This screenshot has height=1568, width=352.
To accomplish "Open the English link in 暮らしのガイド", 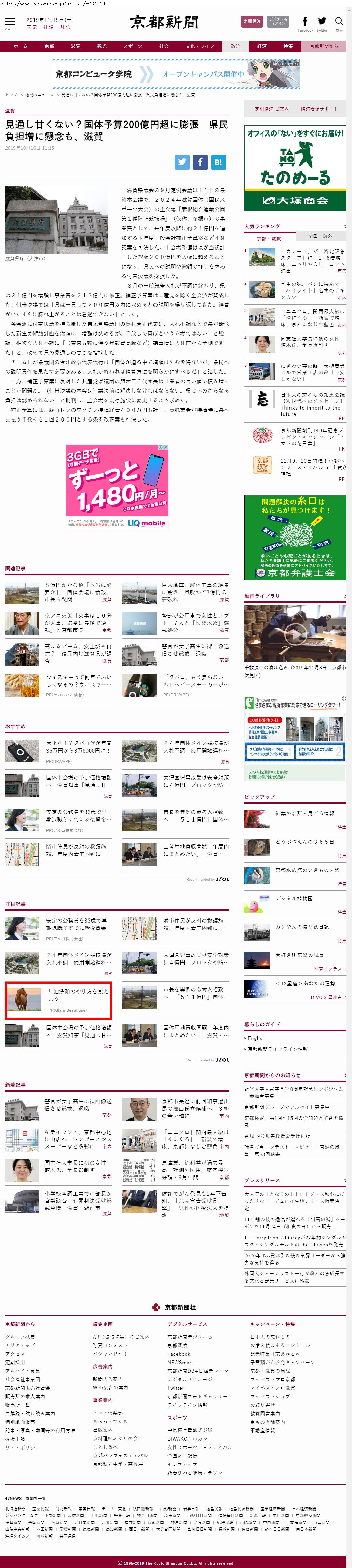I will point(256,1038).
